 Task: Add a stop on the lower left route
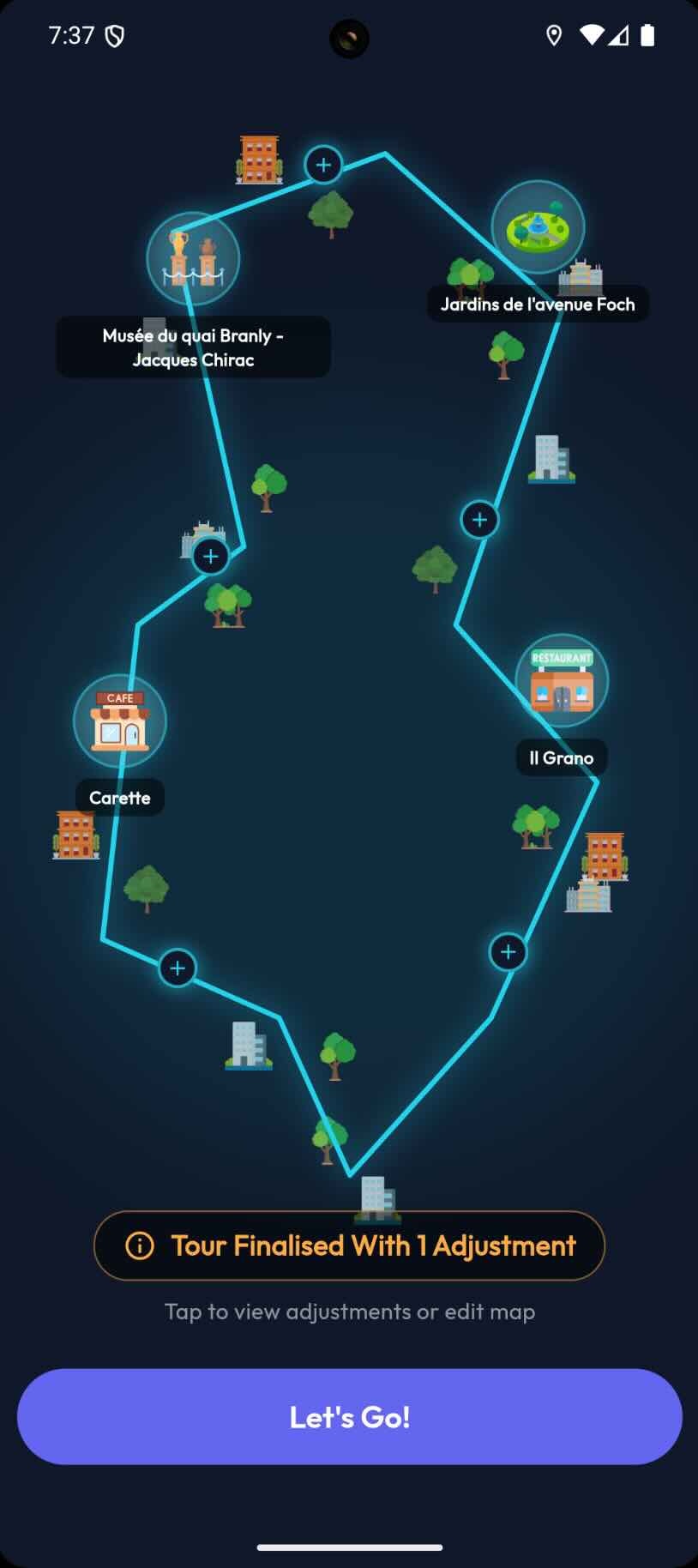point(177,968)
